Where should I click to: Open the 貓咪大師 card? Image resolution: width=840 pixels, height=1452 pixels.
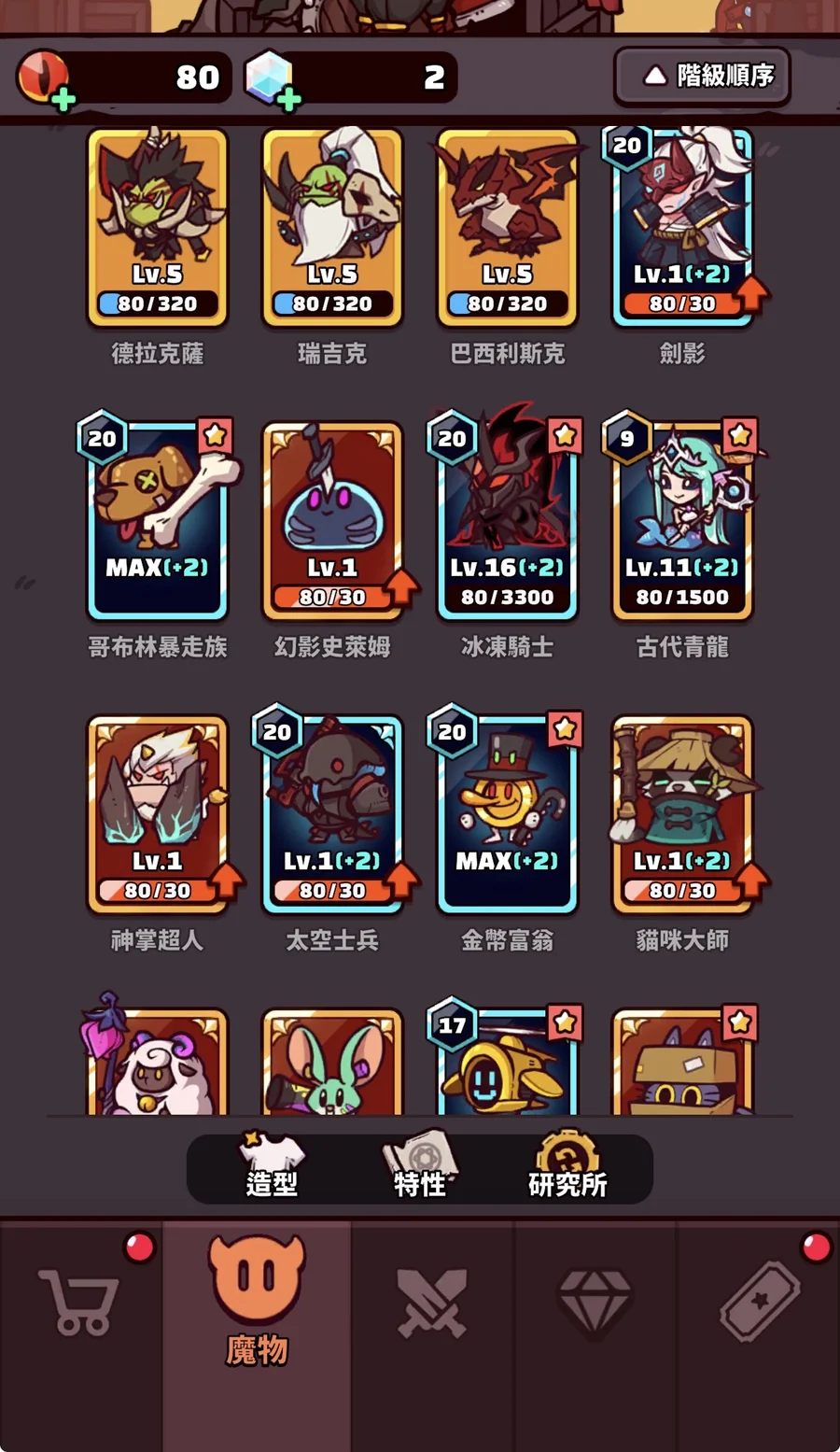(x=682, y=814)
